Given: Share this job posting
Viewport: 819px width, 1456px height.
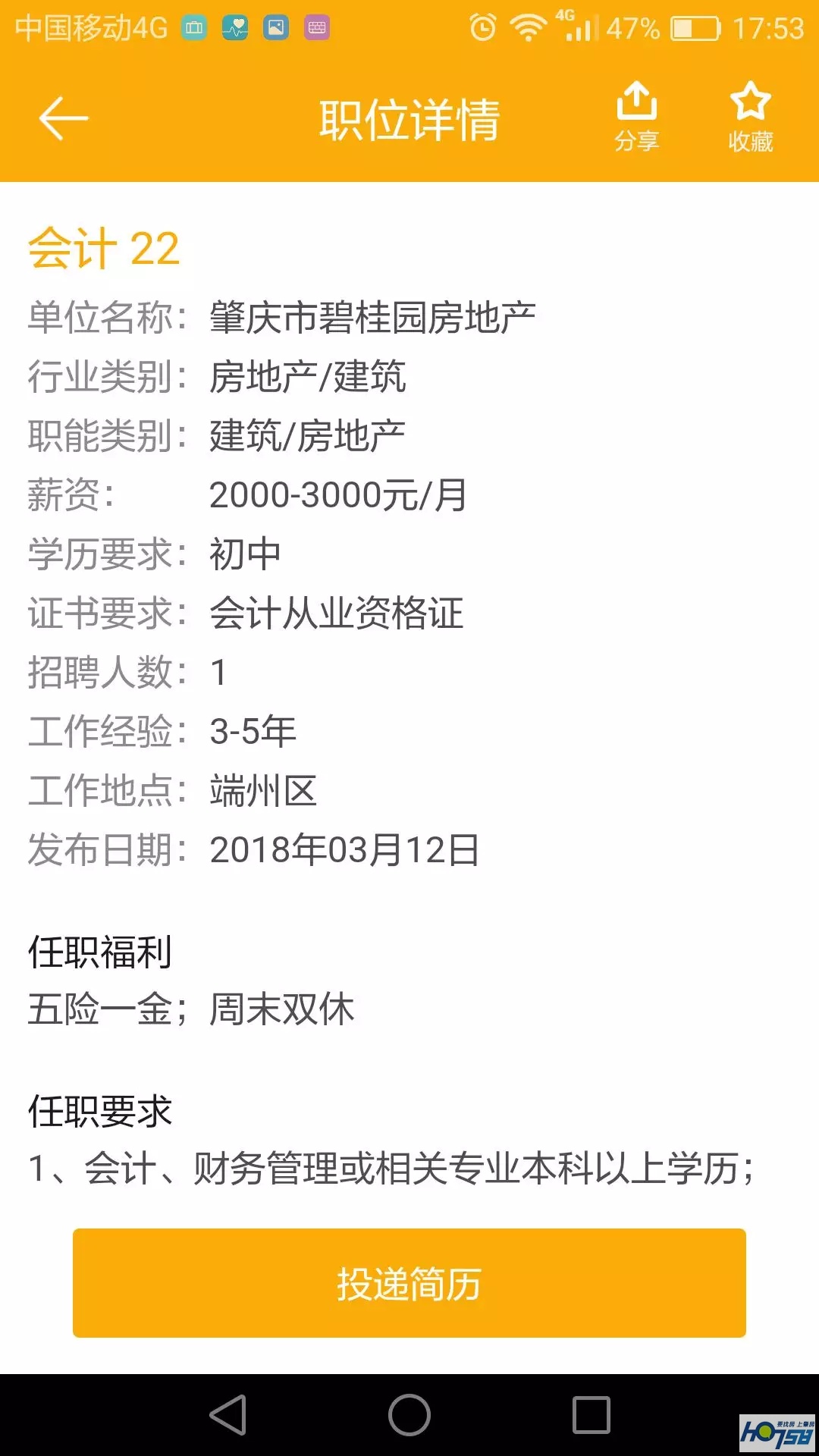Looking at the screenshot, I should (636, 118).
